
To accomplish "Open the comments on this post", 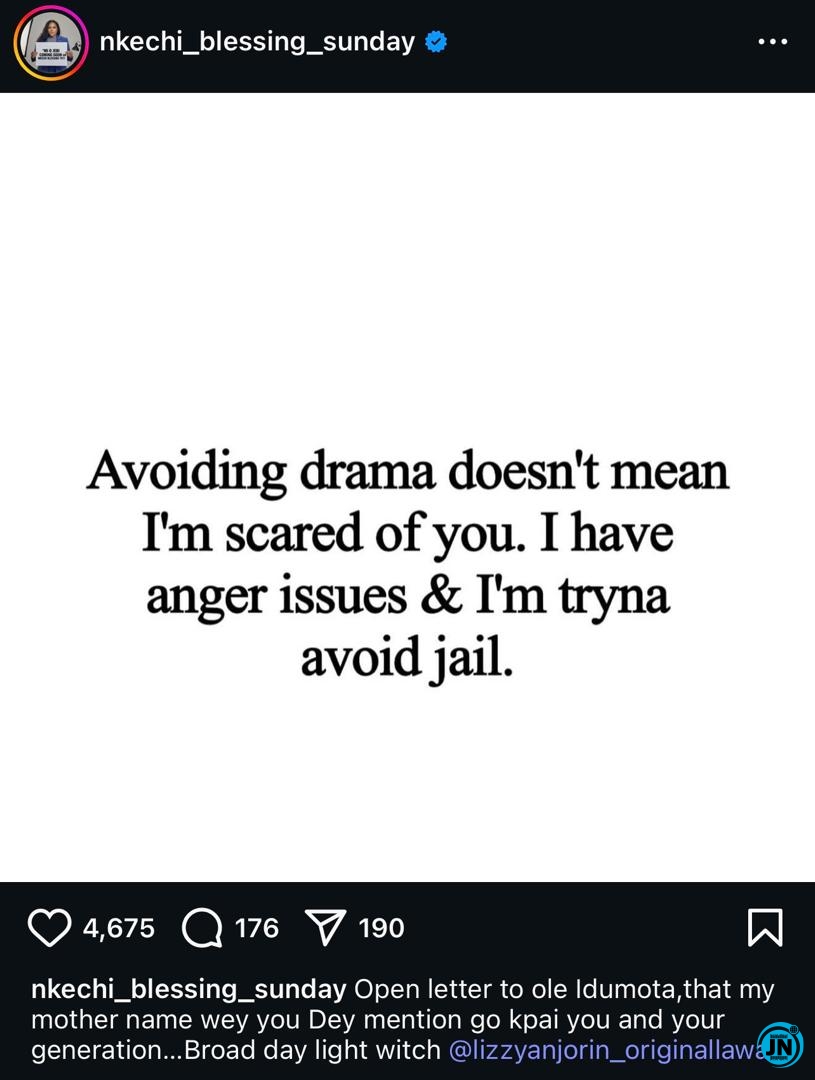I will (202, 928).
